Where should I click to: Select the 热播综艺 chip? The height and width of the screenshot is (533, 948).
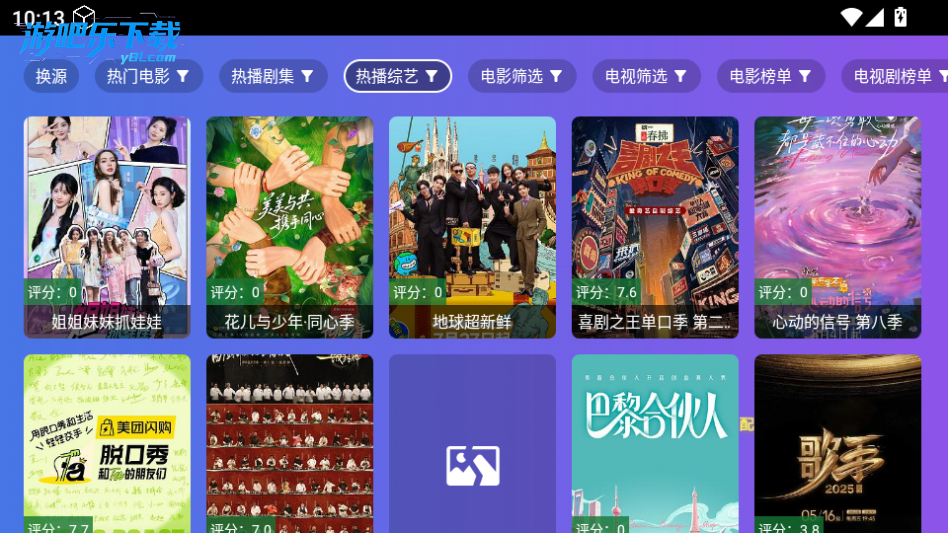(397, 76)
